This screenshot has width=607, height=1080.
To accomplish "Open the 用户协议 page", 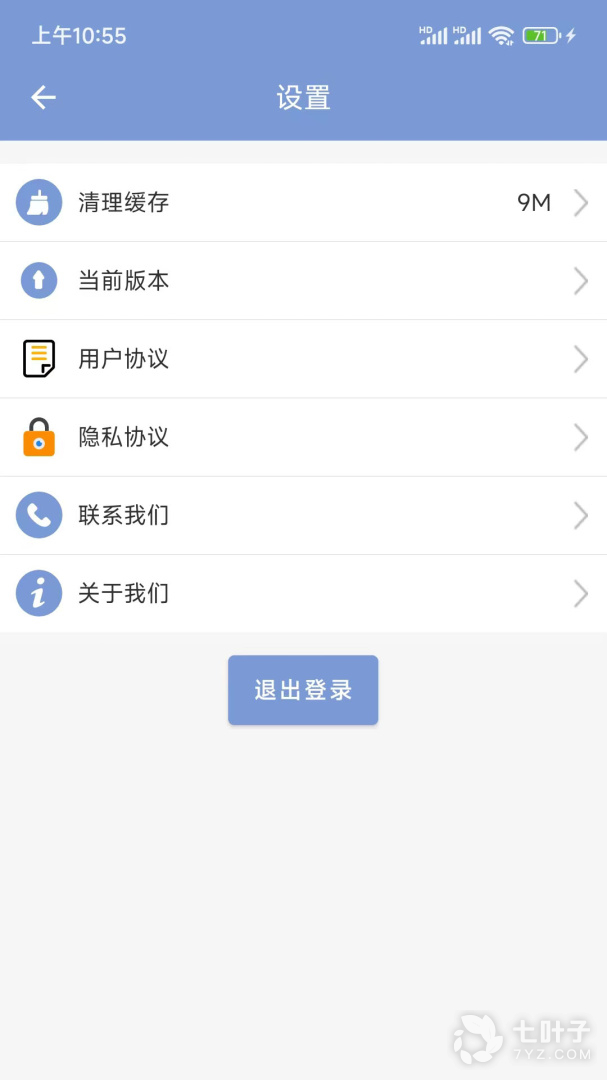I will click(303, 359).
